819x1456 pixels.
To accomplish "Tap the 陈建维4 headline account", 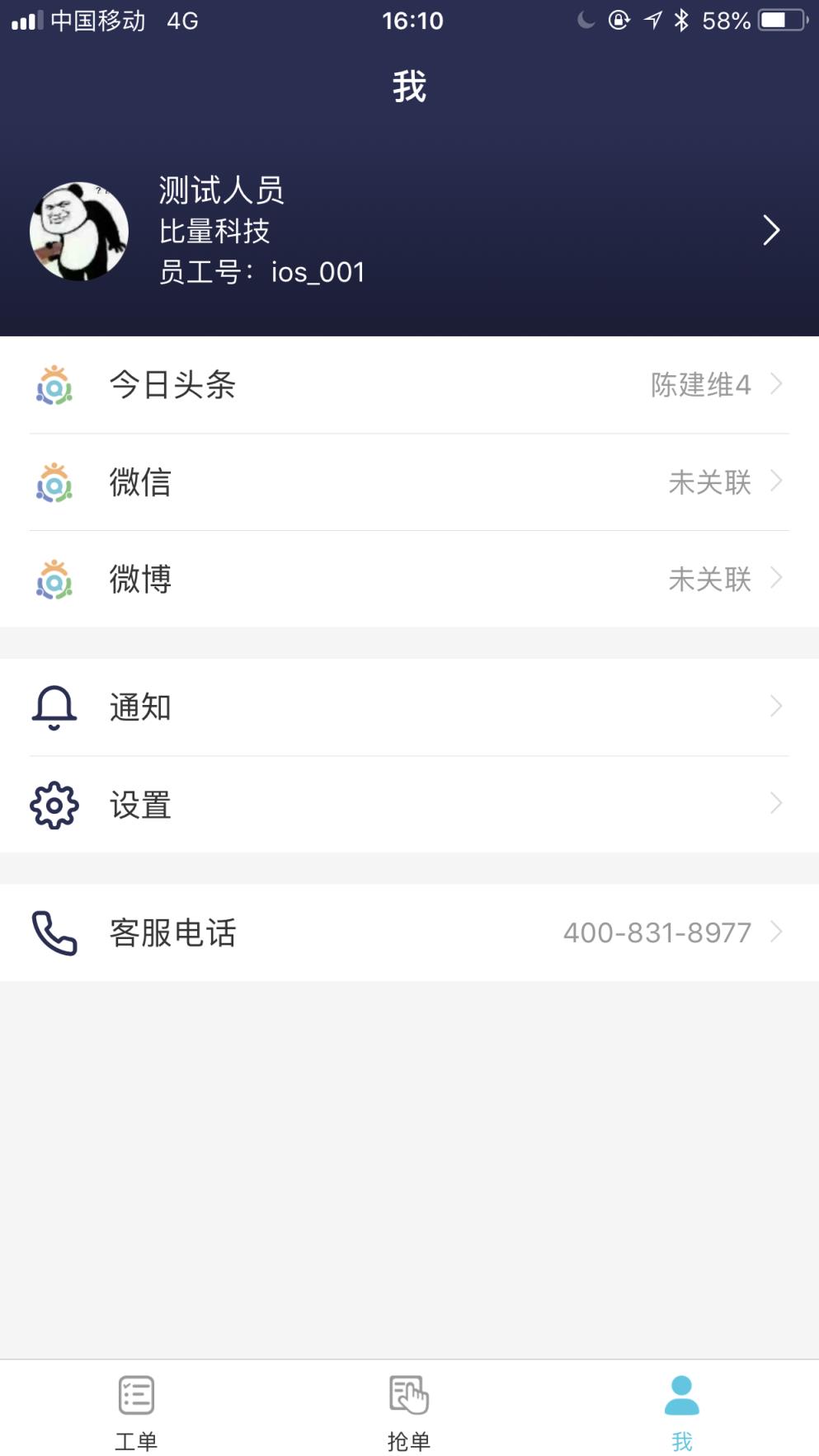I will point(700,385).
